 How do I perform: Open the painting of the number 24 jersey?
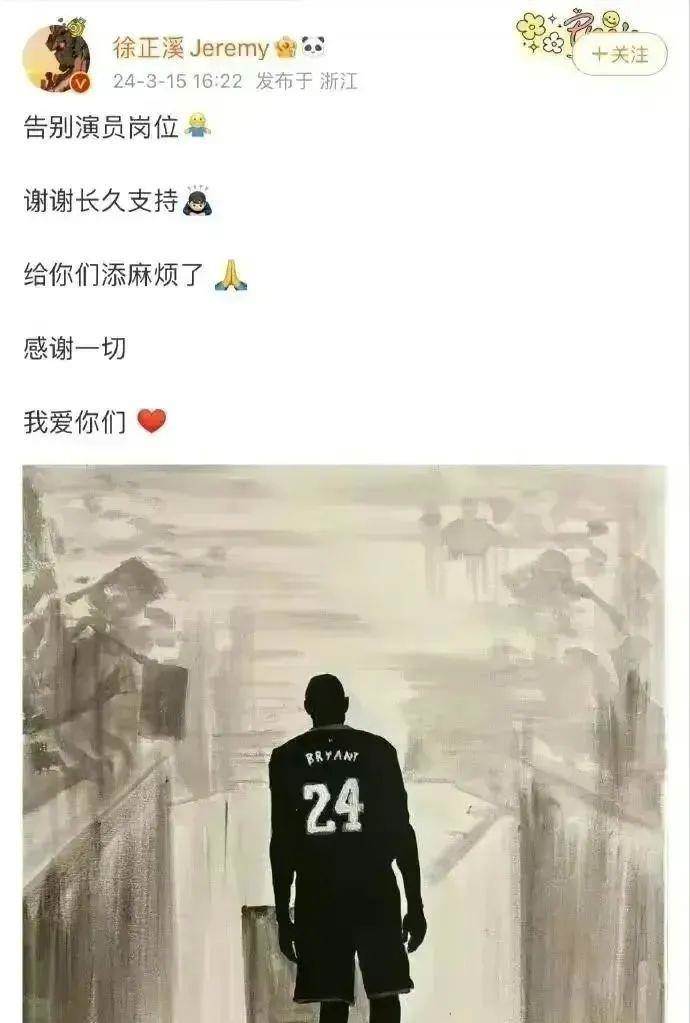point(344,743)
